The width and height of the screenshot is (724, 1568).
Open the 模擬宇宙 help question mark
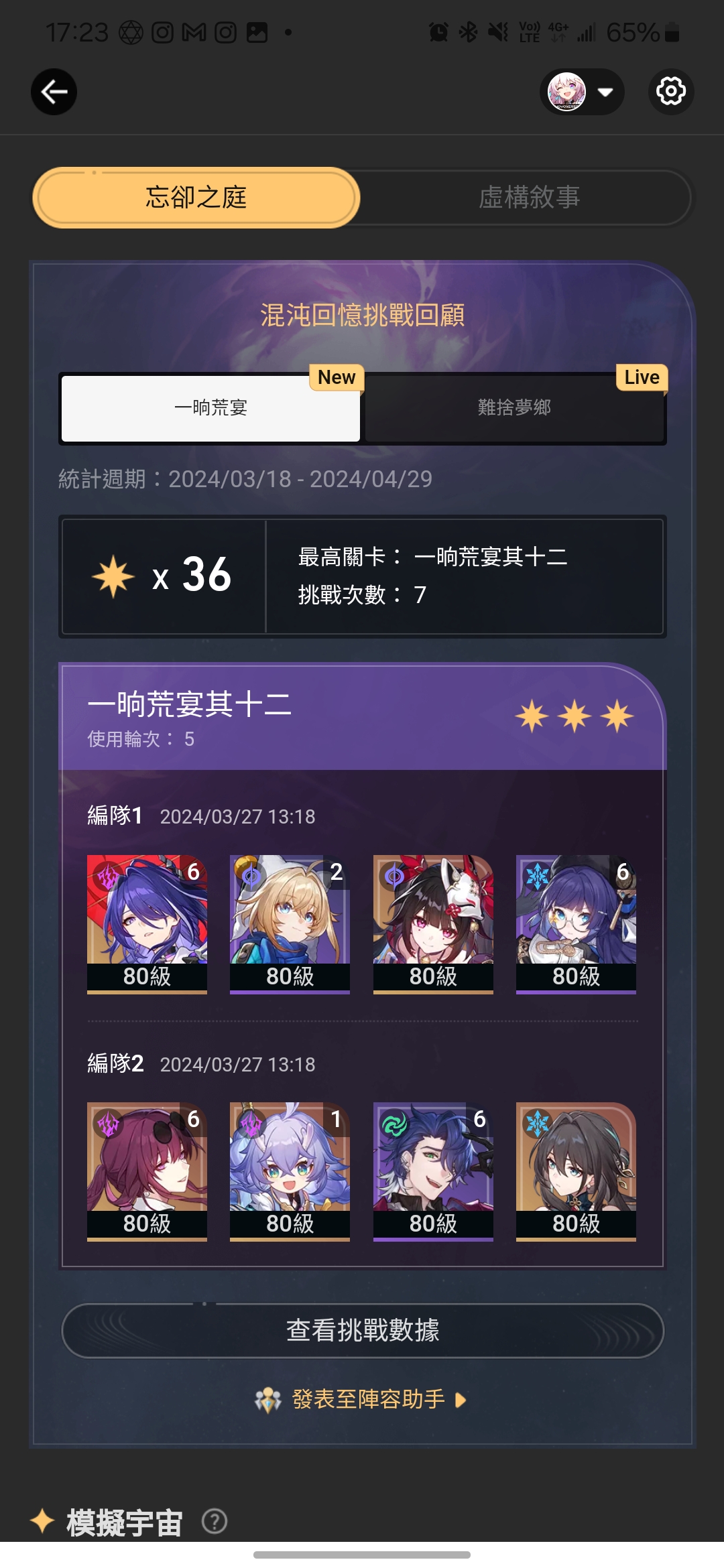[x=215, y=1522]
